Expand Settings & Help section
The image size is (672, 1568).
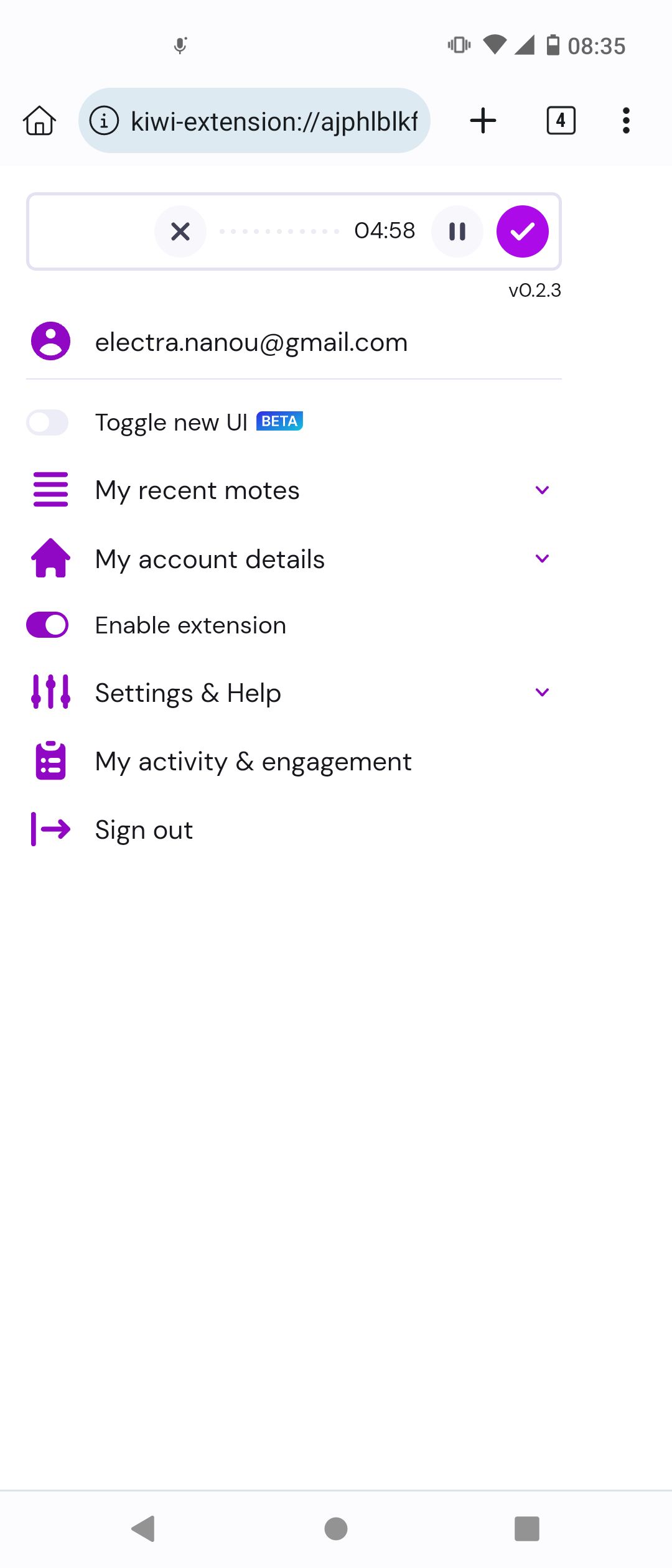click(x=542, y=693)
